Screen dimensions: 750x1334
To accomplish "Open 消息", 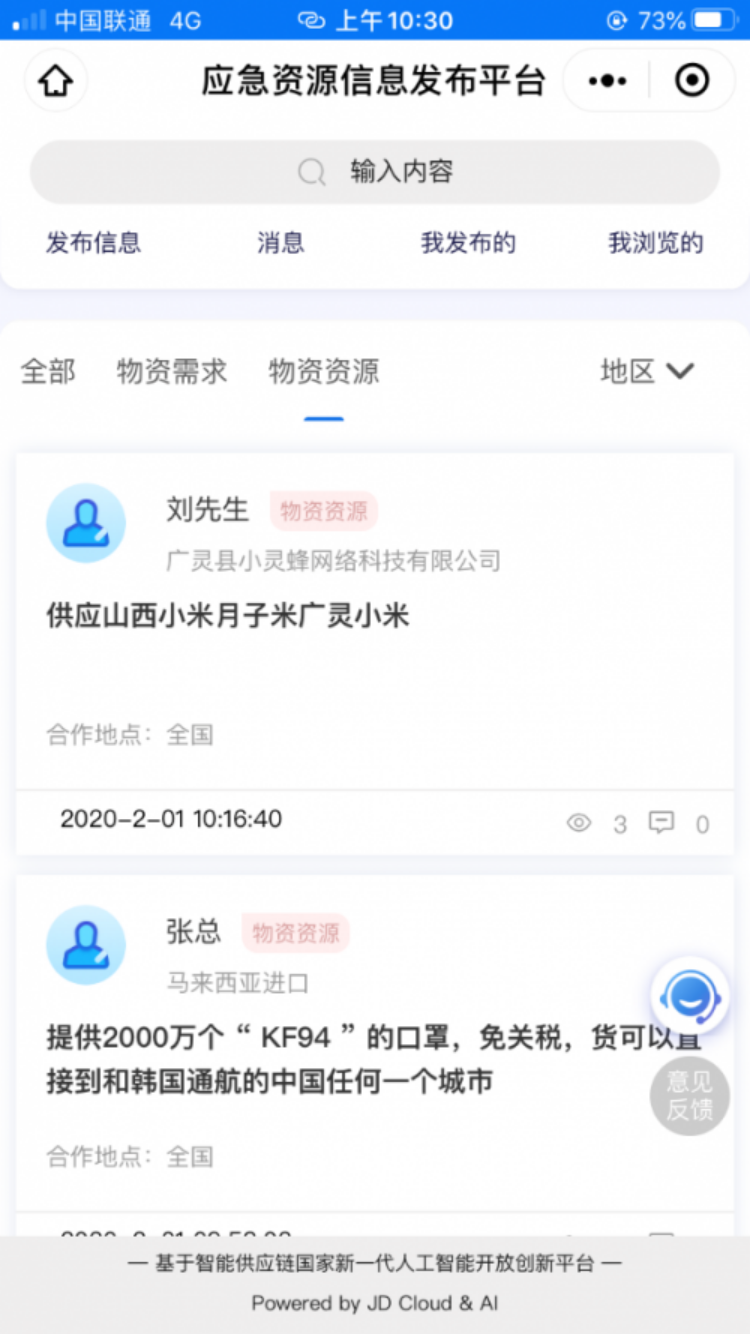I will tap(281, 242).
